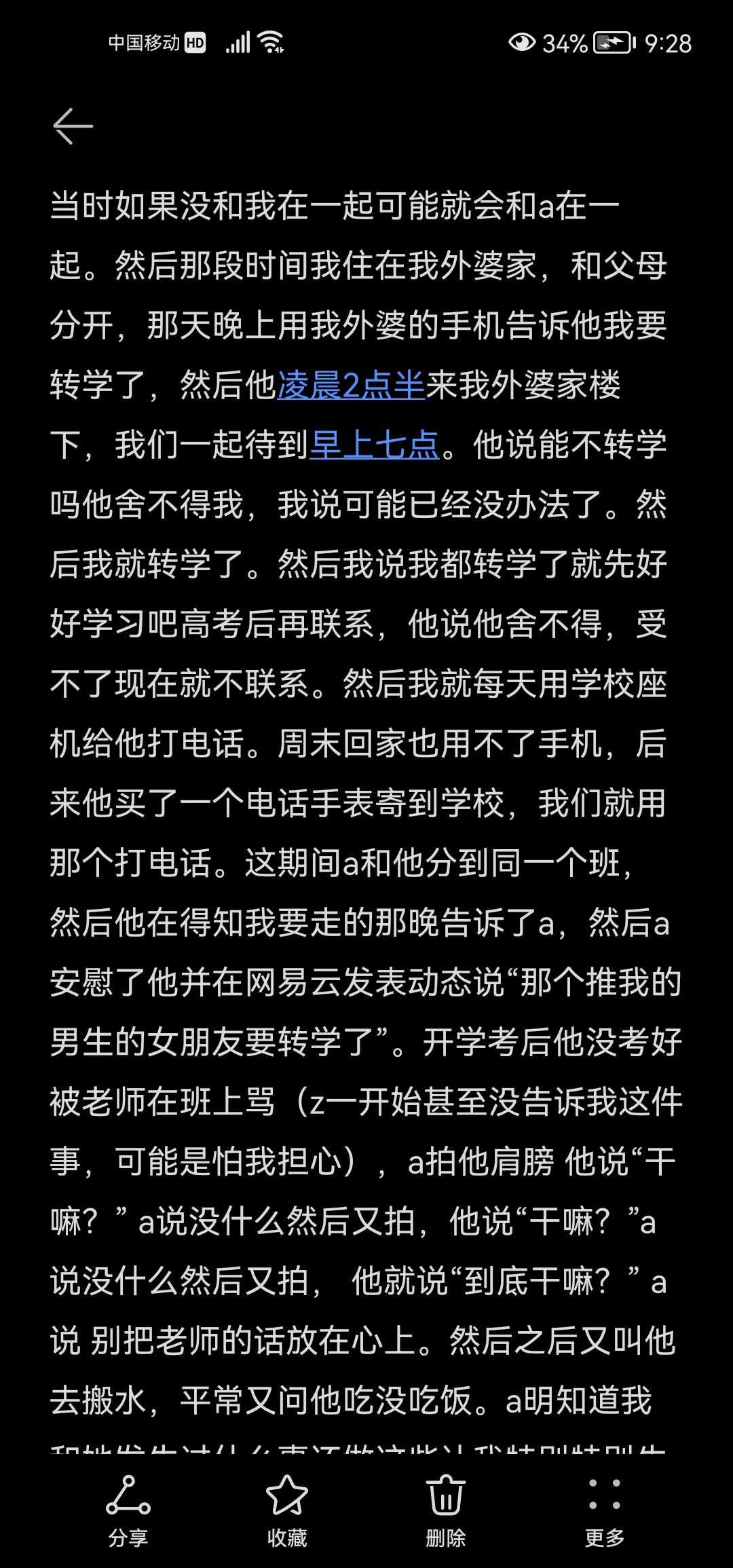Open the 早上七点 time link
733x1568 pixels.
tap(375, 445)
